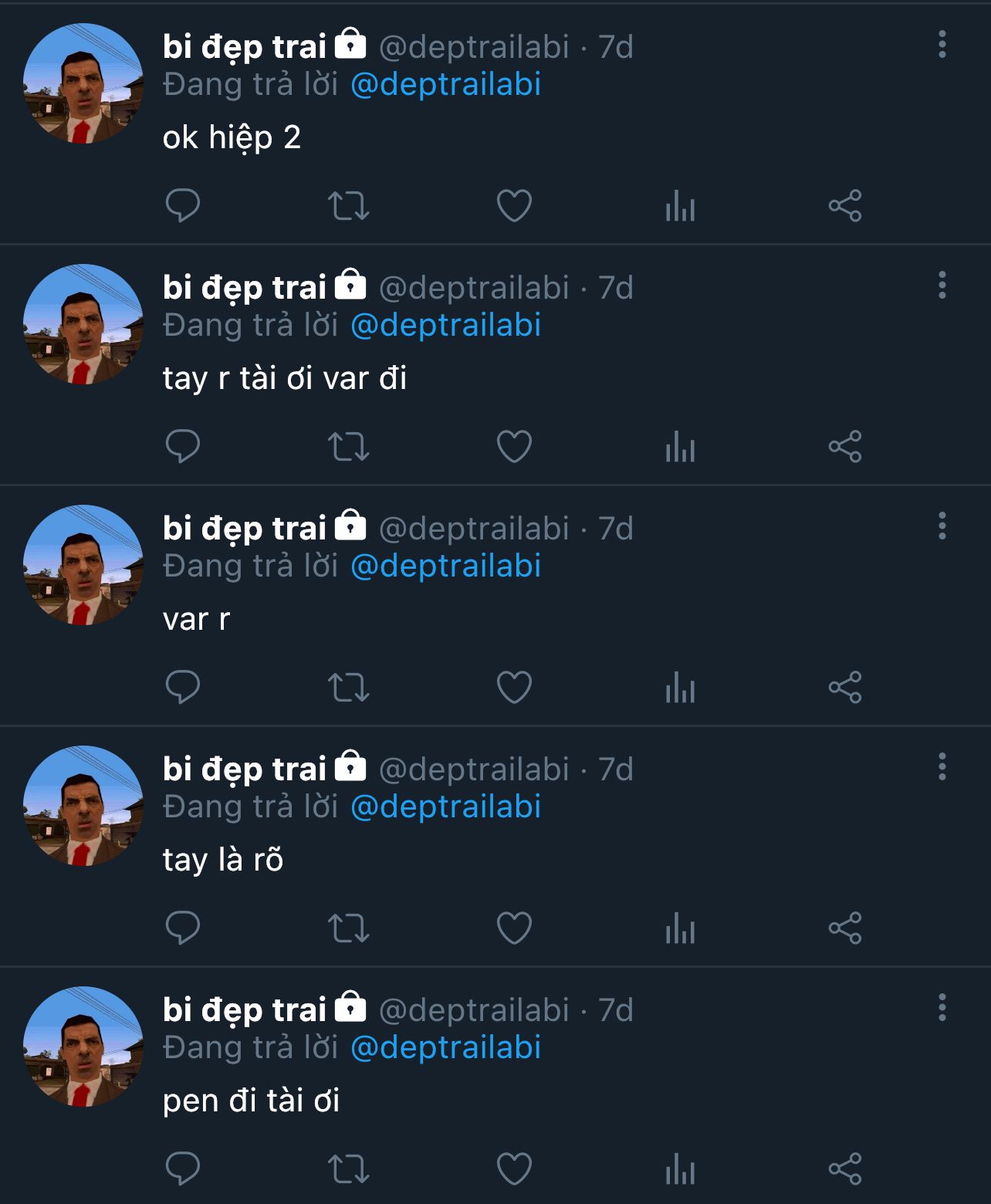991x1204 pixels.
Task: Retweet the 'tay r tài ơi var đi' tweet
Action: [349, 447]
